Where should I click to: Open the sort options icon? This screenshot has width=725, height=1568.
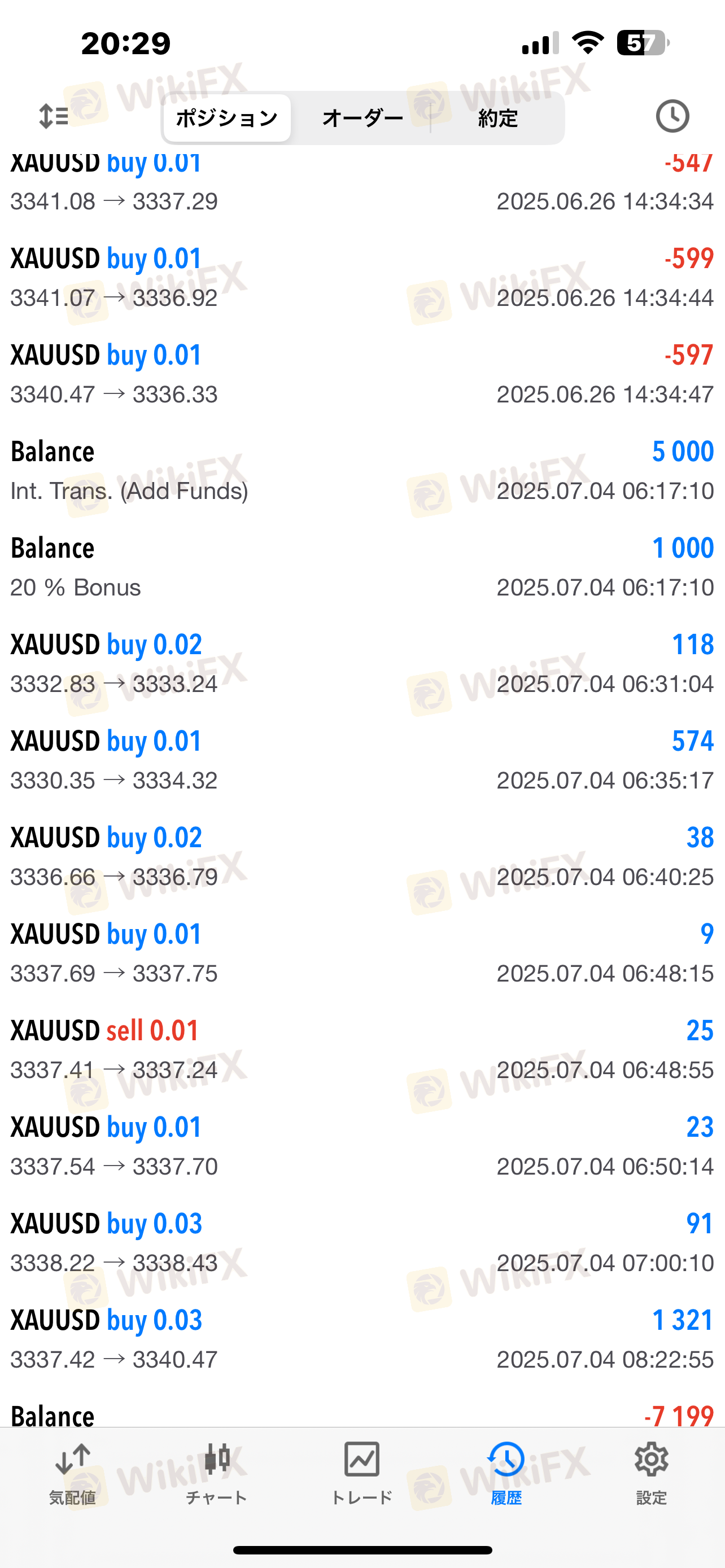(x=54, y=116)
